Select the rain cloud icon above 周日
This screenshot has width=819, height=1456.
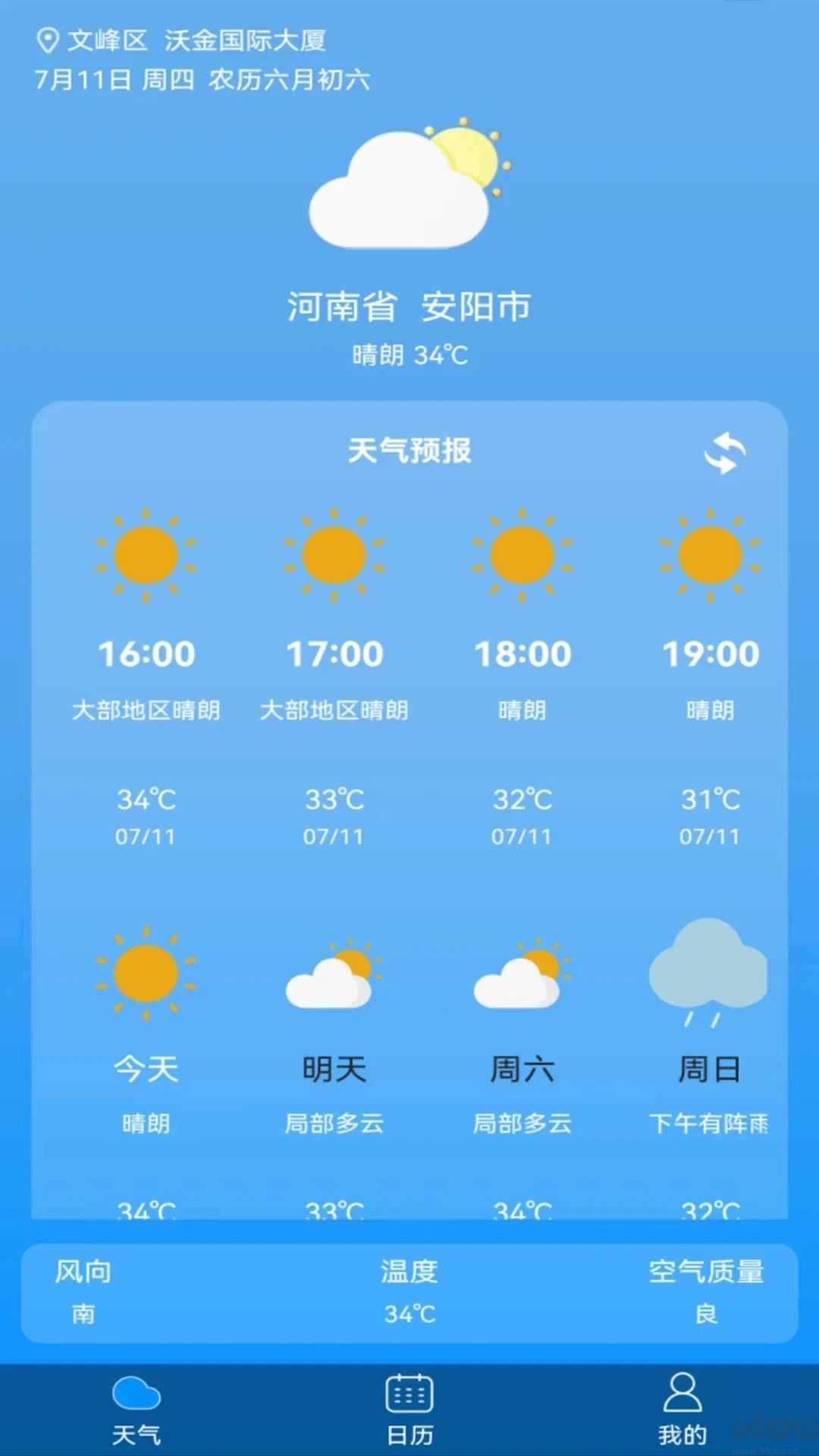(x=707, y=974)
